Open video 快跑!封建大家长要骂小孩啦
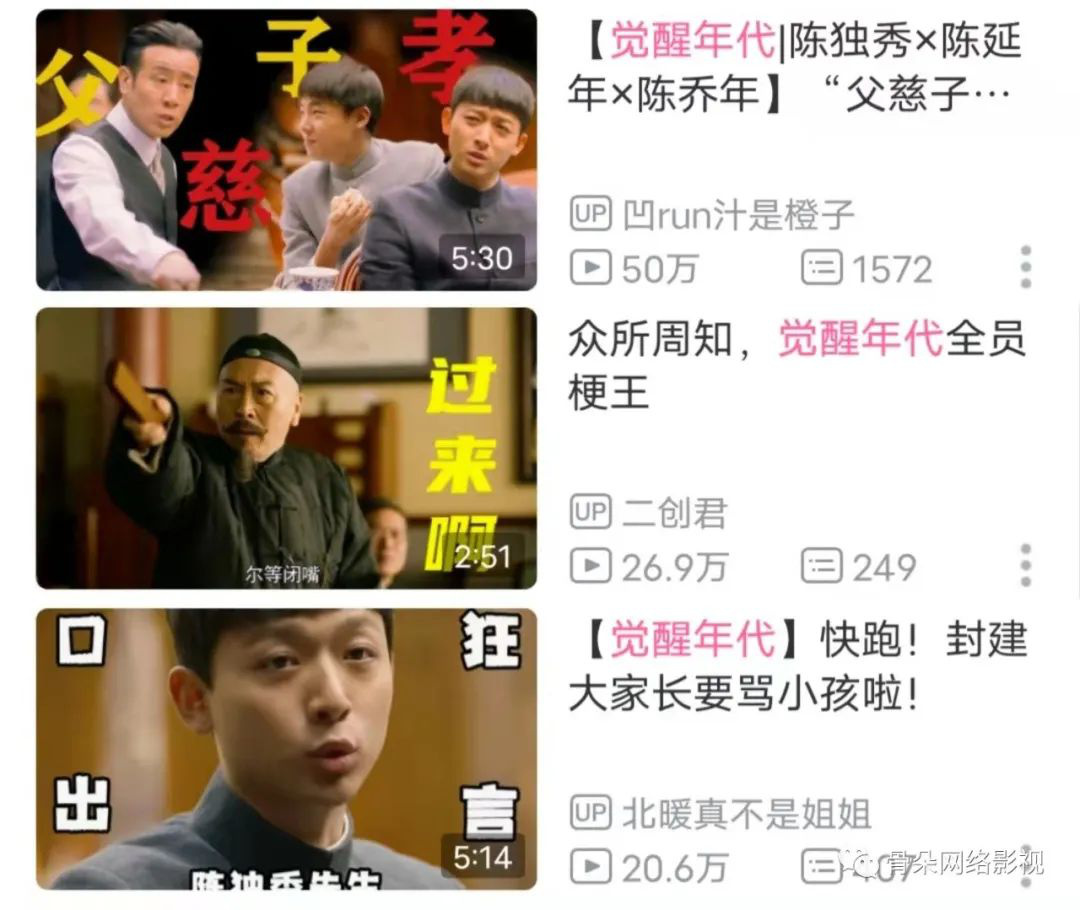 (x=795, y=665)
